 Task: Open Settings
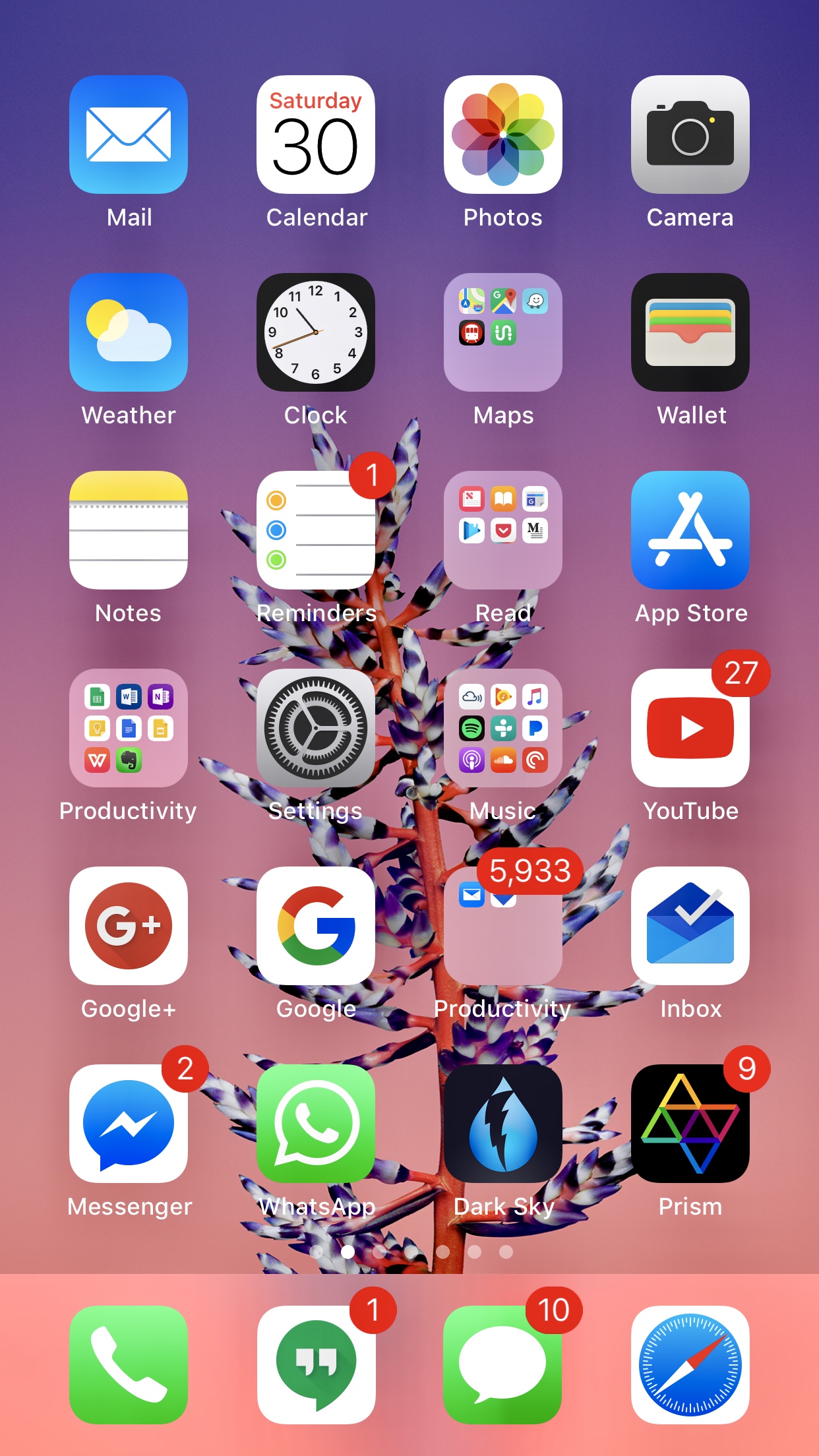point(316,728)
